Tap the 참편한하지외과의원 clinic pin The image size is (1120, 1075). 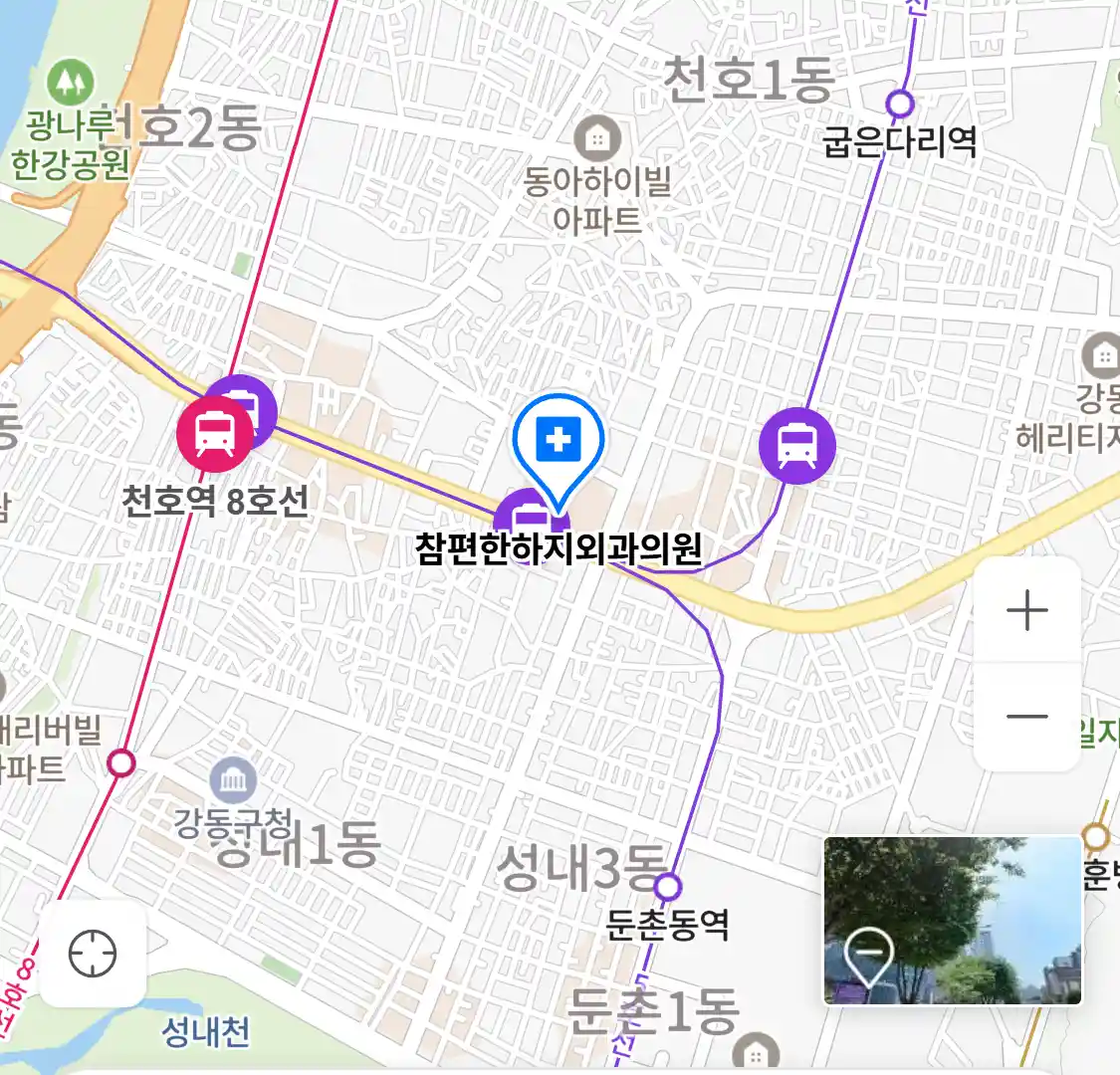[559, 441]
